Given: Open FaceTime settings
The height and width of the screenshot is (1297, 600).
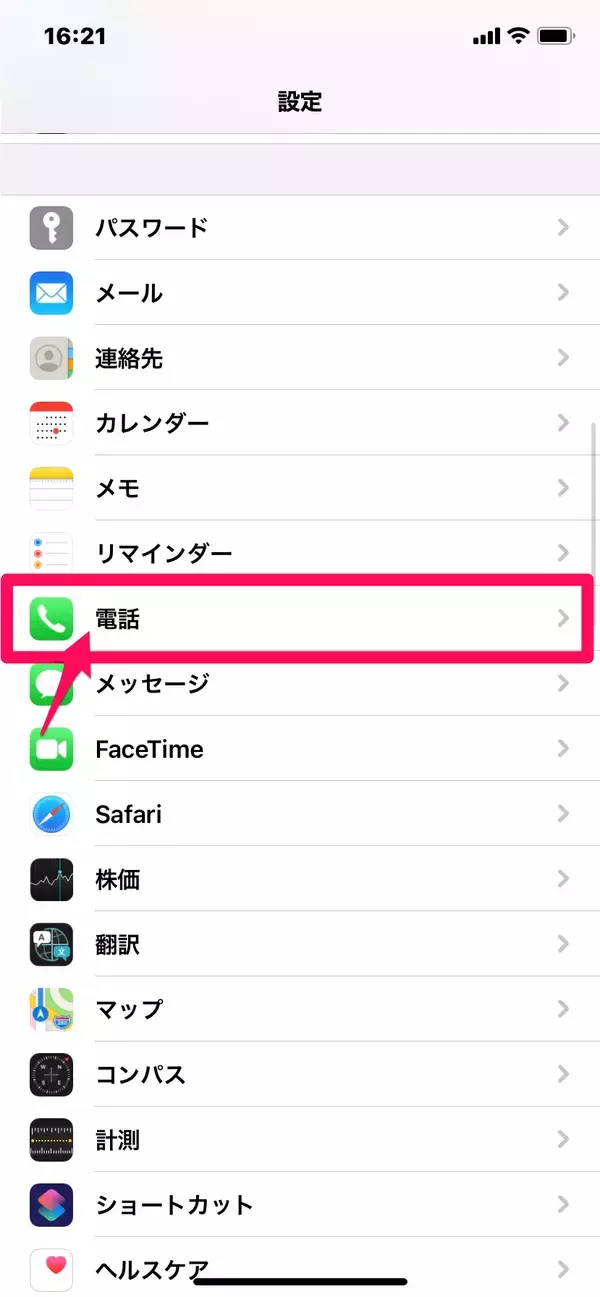Looking at the screenshot, I should 300,749.
